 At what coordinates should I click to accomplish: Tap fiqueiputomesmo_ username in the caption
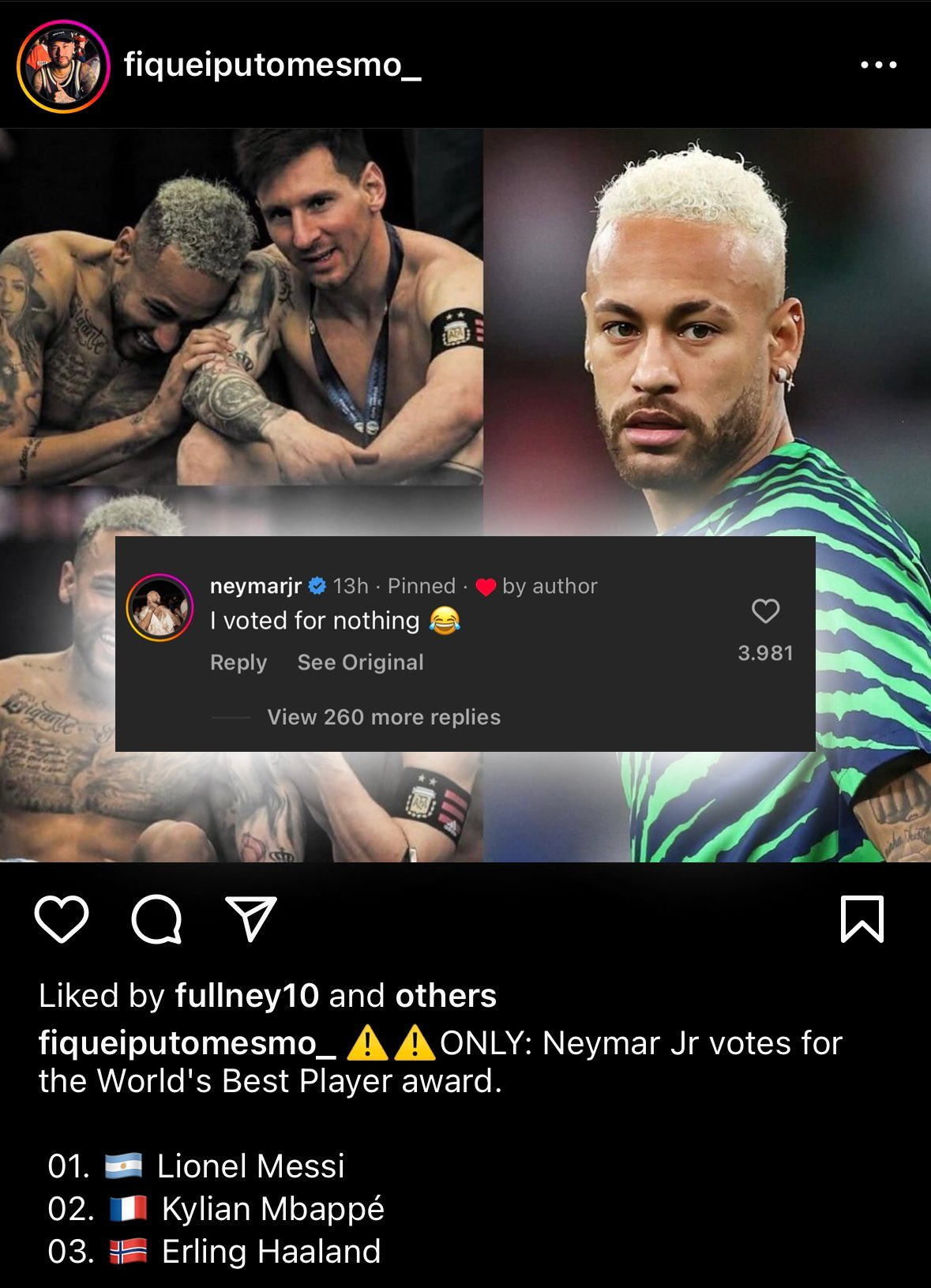(187, 1043)
